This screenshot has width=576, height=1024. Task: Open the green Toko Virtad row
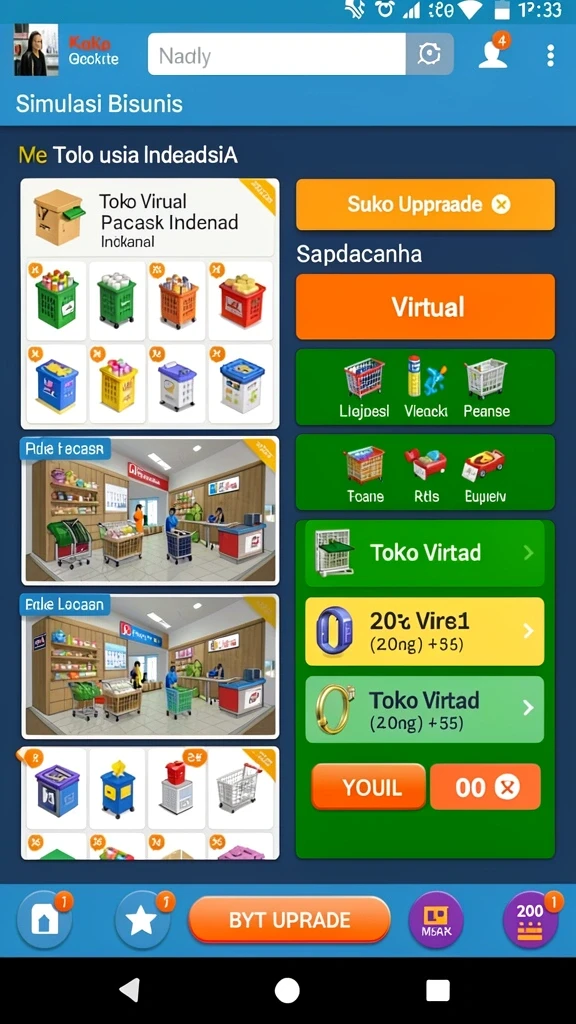[x=424, y=552]
